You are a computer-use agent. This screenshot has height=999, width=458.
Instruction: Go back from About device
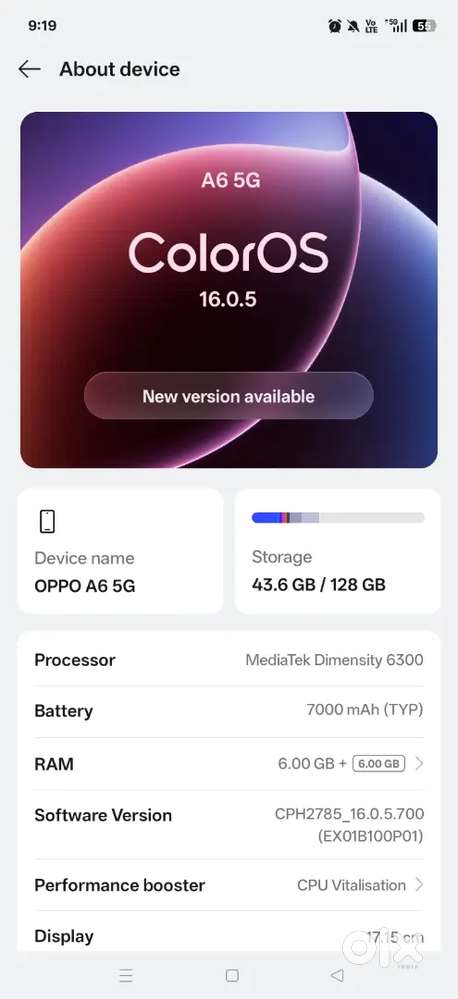click(29, 69)
